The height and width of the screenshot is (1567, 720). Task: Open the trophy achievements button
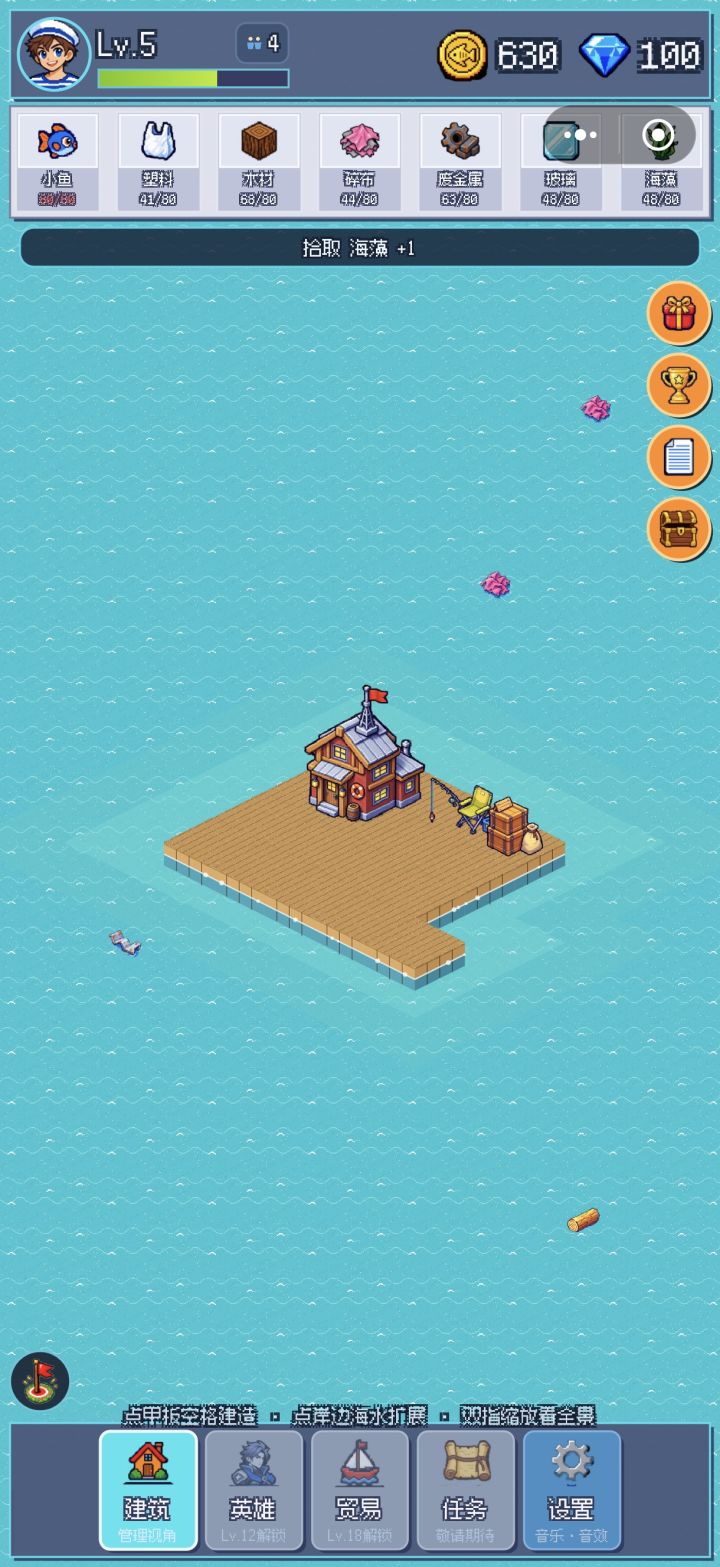pos(679,385)
